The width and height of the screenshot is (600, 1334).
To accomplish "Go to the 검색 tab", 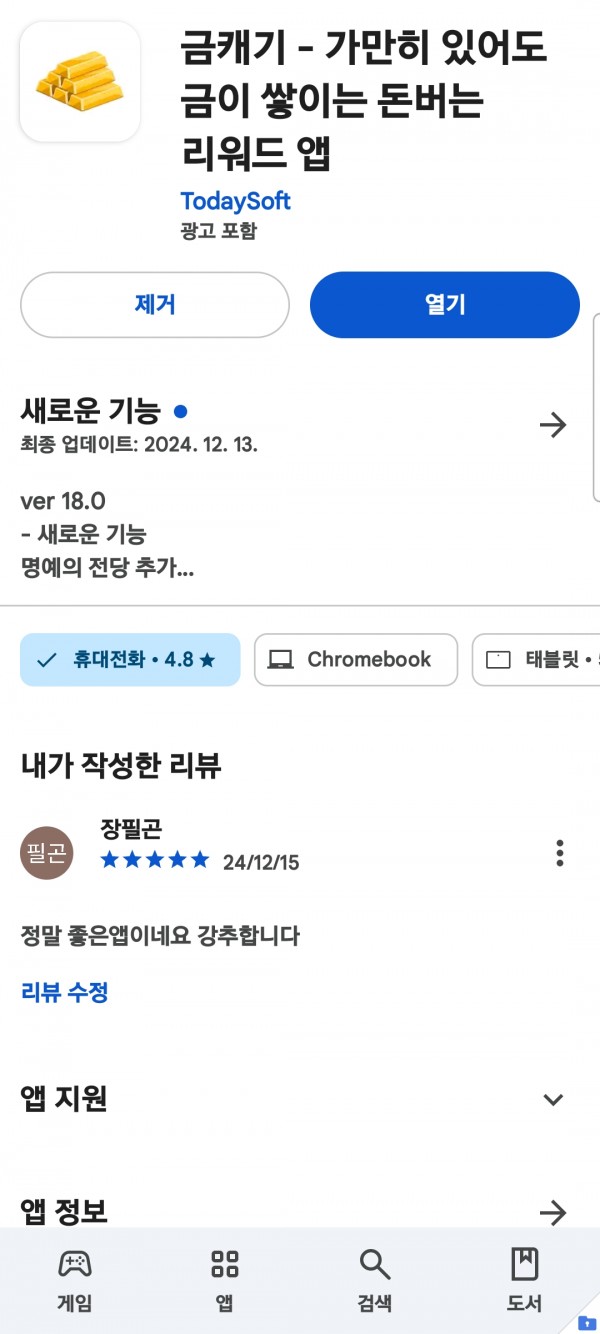I will 375,1280.
